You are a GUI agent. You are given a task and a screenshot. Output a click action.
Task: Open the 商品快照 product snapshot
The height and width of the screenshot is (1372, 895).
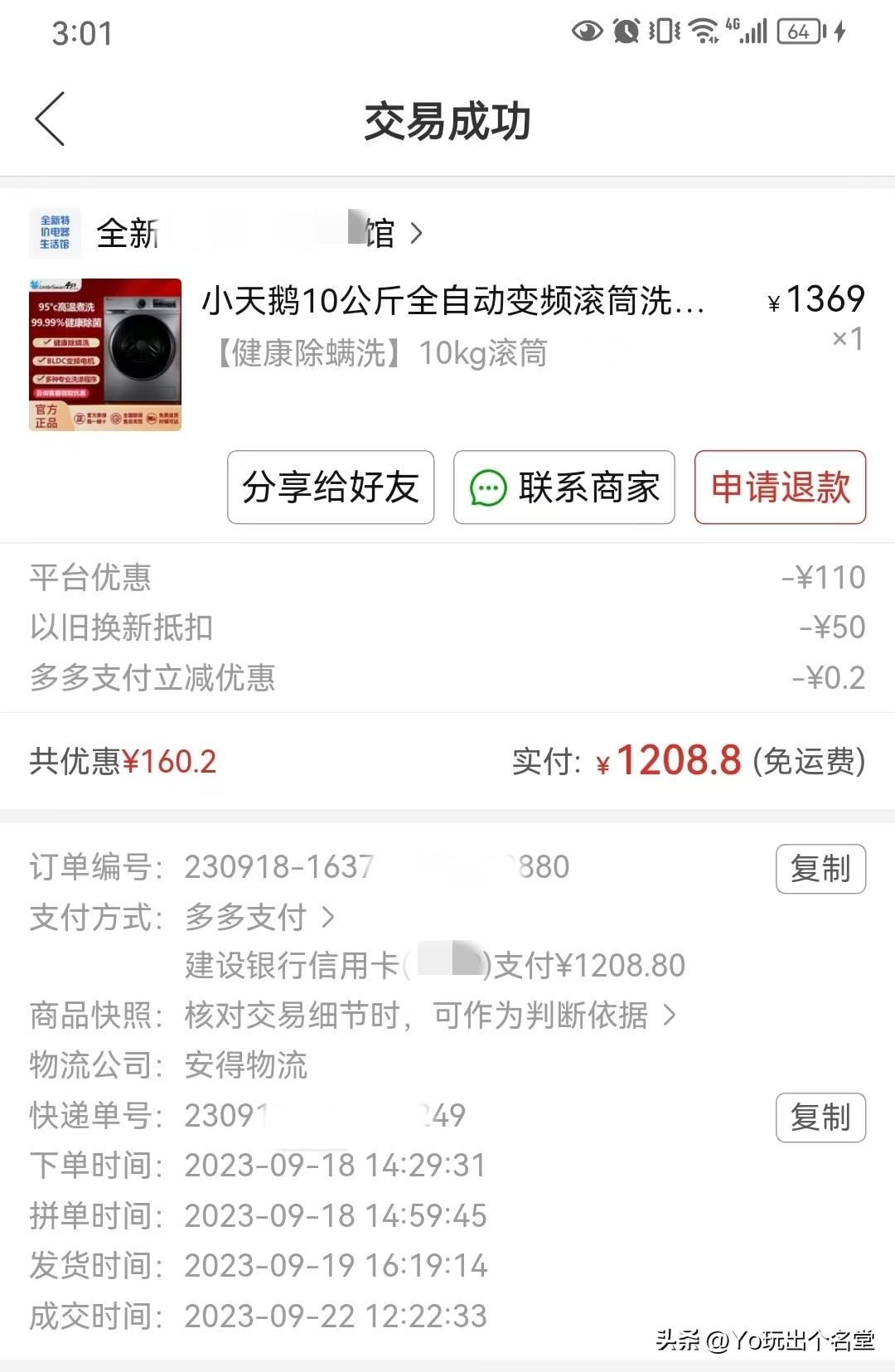click(x=431, y=1015)
